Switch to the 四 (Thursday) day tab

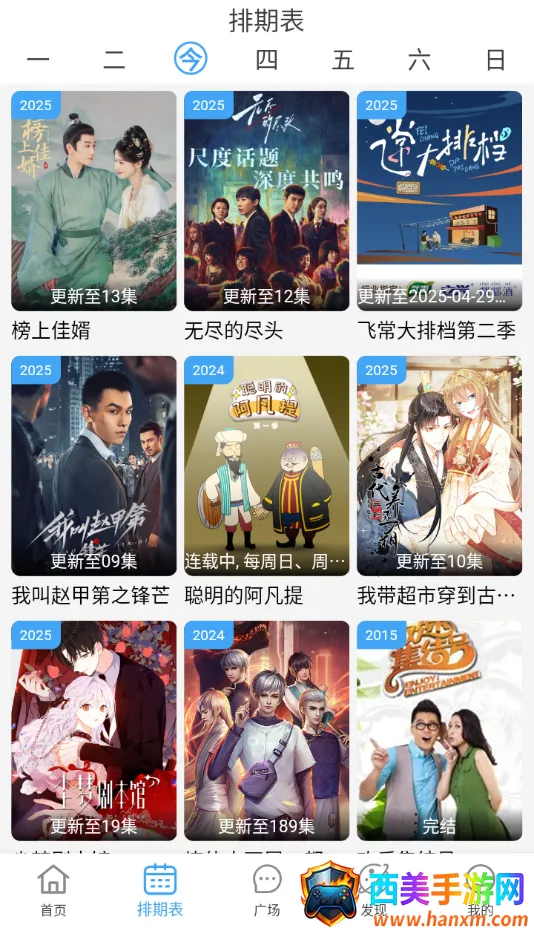click(267, 60)
